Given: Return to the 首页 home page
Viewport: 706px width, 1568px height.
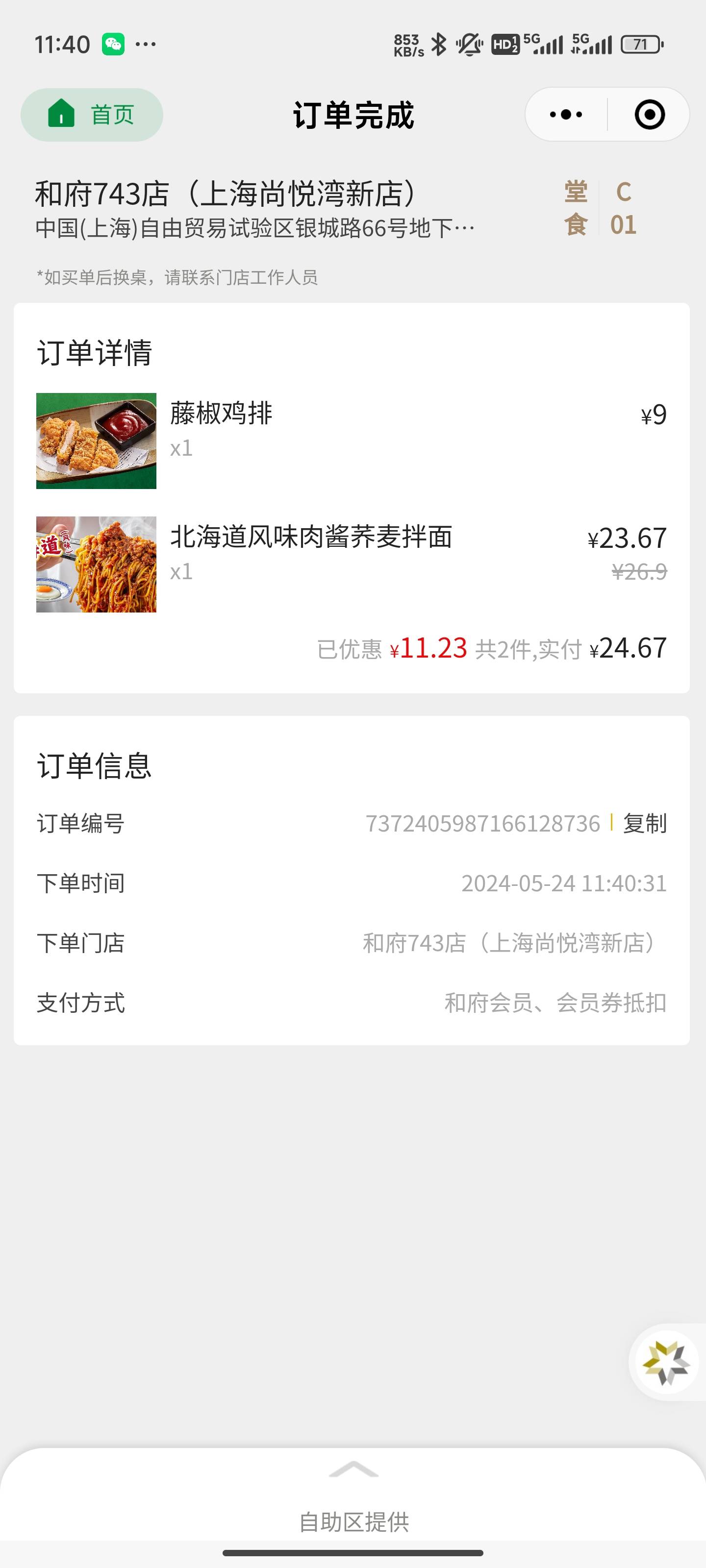Looking at the screenshot, I should click(x=92, y=115).
